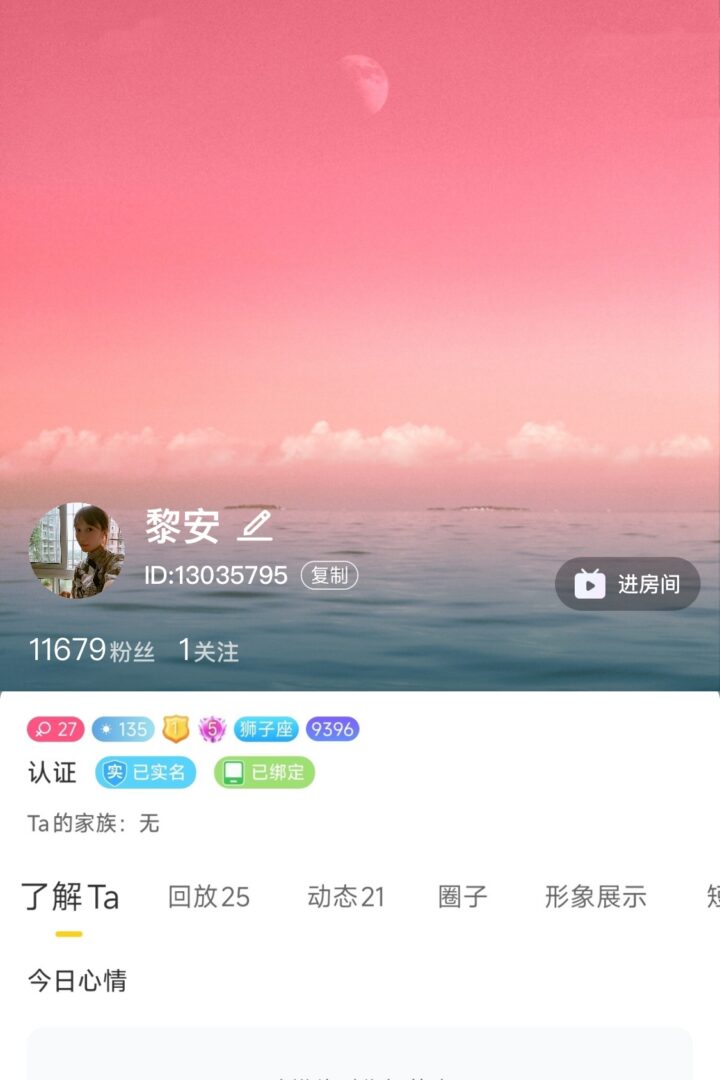The height and width of the screenshot is (1080, 720).
Task: View the 1 关注 following list
Action: coord(208,650)
